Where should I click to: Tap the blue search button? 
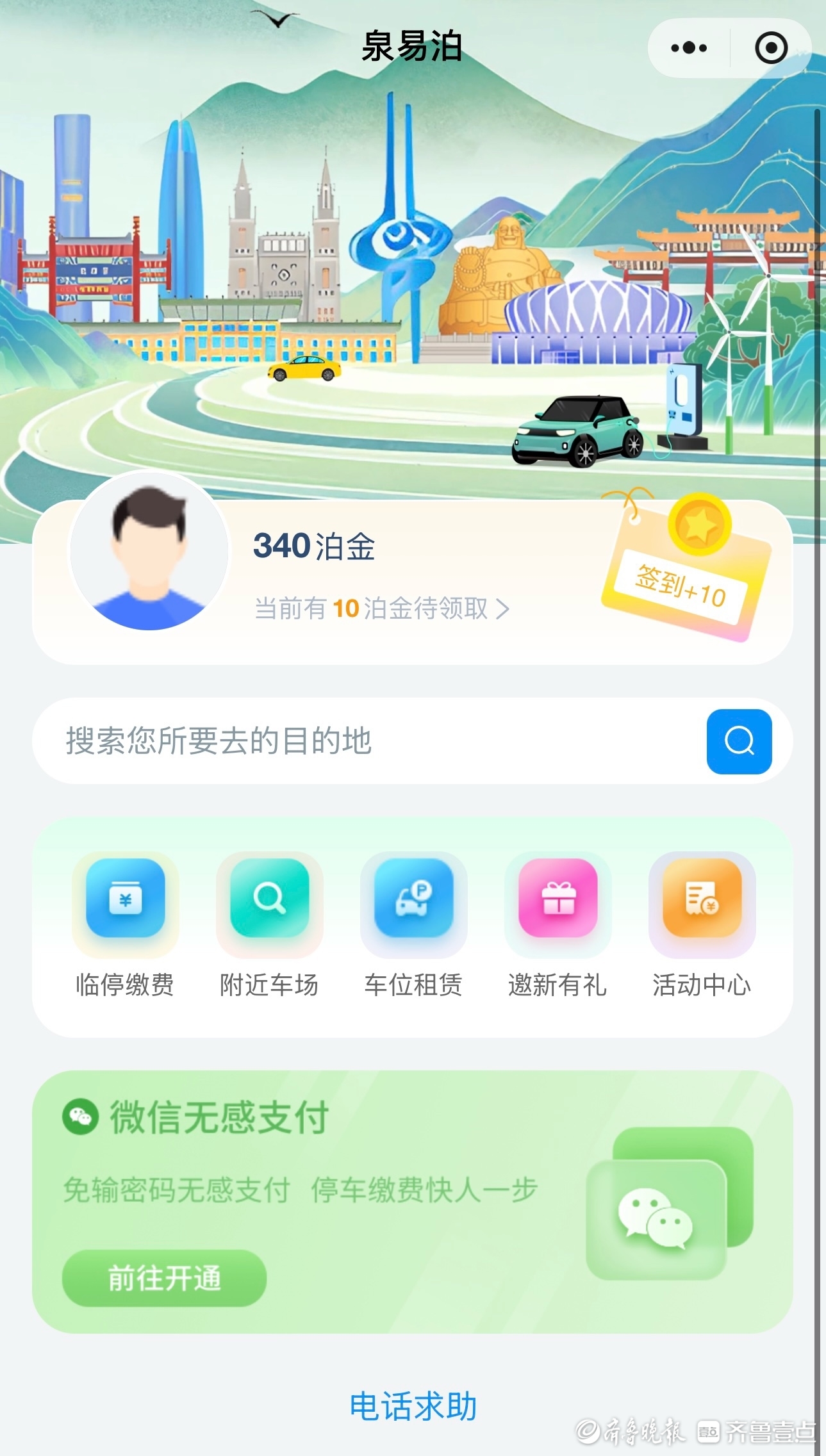pyautogui.click(x=739, y=741)
